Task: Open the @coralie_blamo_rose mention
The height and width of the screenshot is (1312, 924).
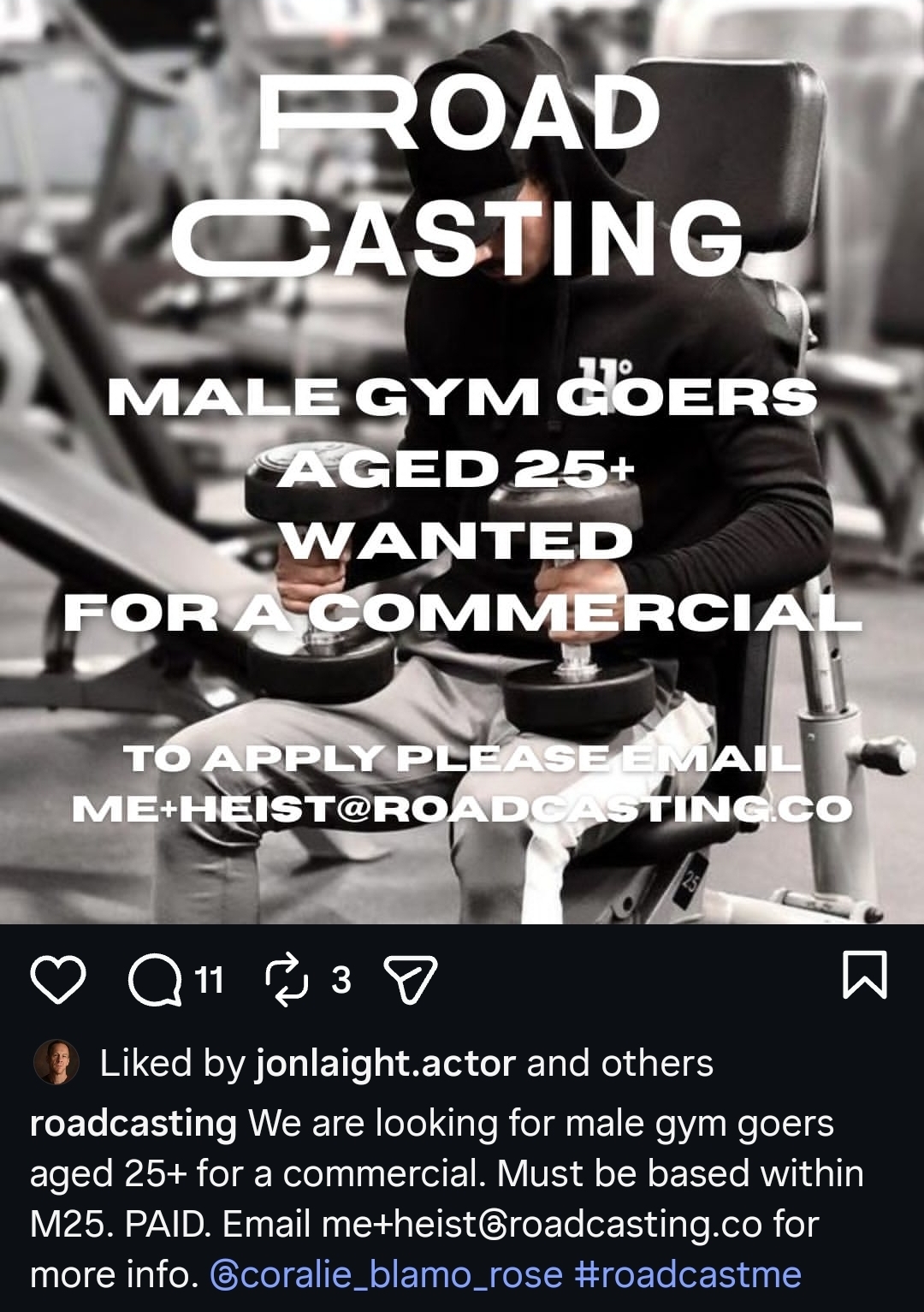Action: click(386, 1274)
